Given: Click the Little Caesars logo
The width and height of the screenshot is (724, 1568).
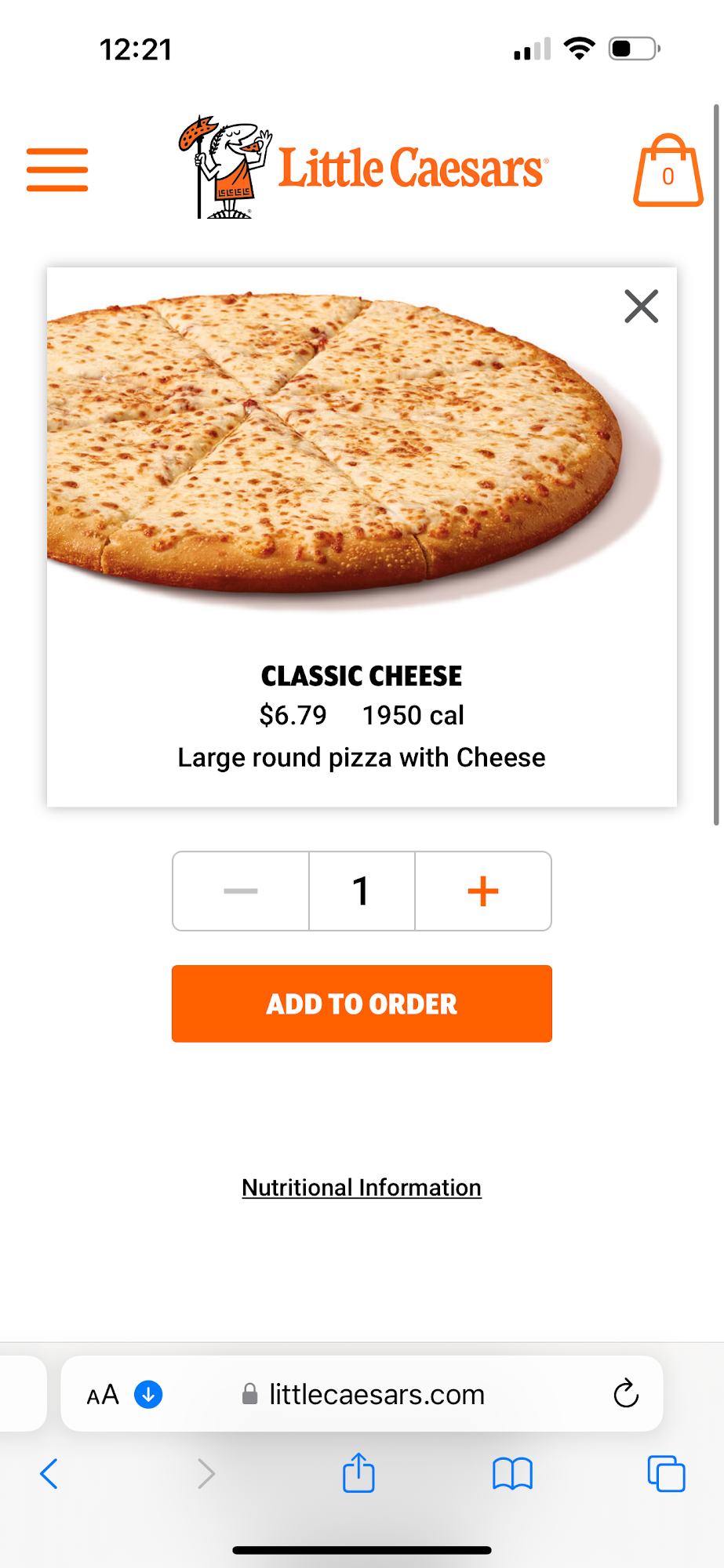Looking at the screenshot, I should click(361, 165).
